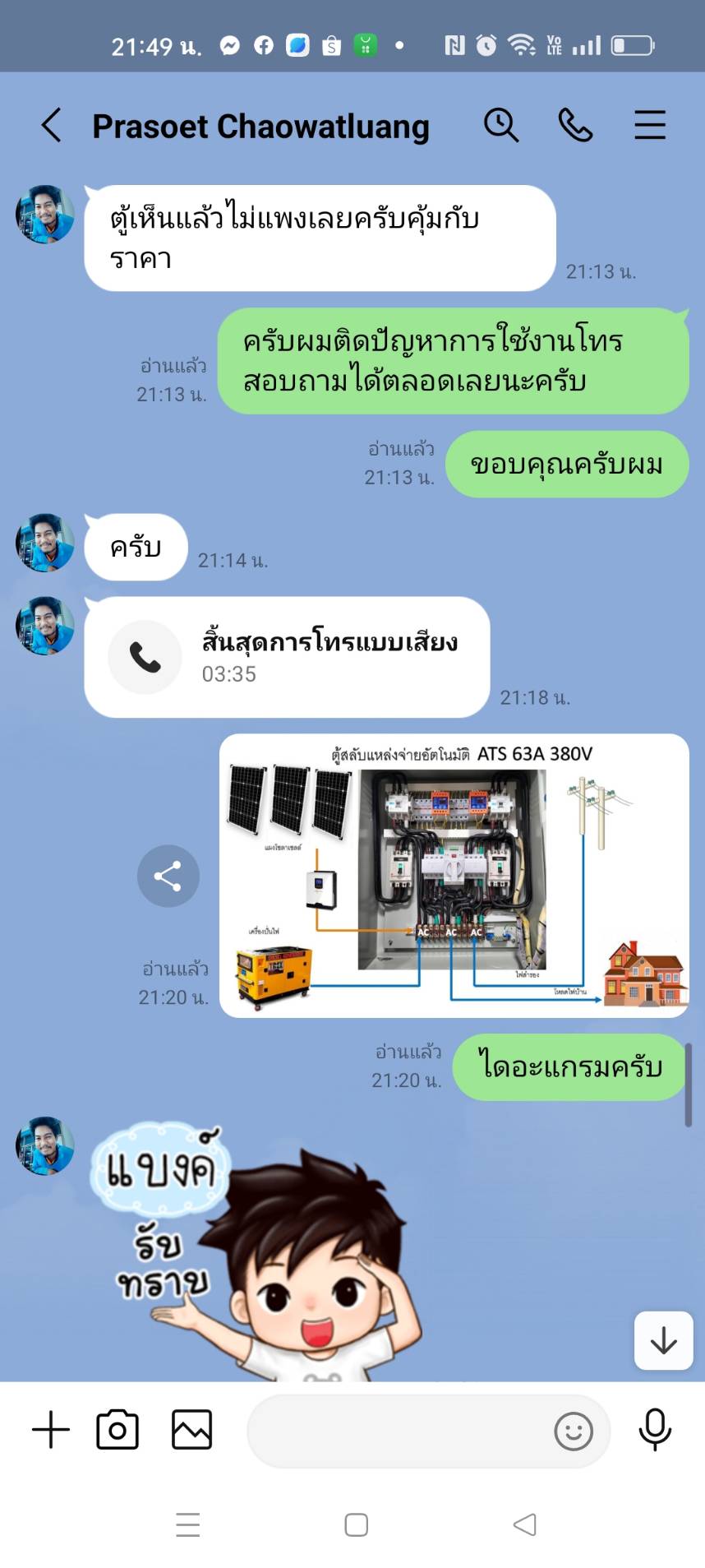Open the photo gallery picker
The image size is (705, 1568).
[x=192, y=1430]
